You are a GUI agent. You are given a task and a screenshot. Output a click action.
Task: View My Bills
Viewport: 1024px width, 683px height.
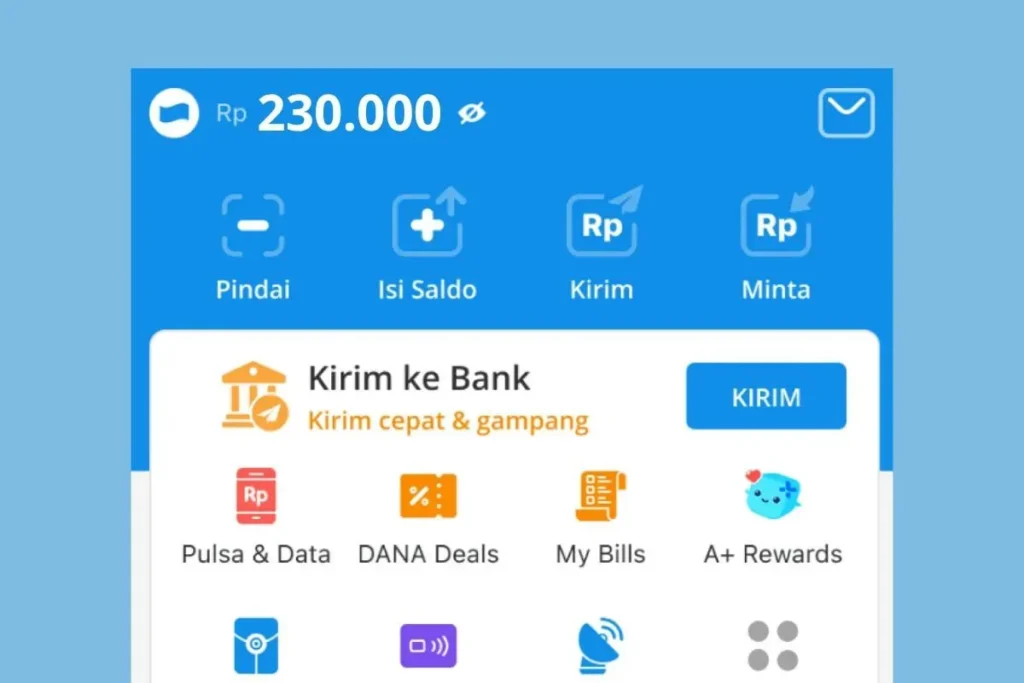tap(601, 517)
